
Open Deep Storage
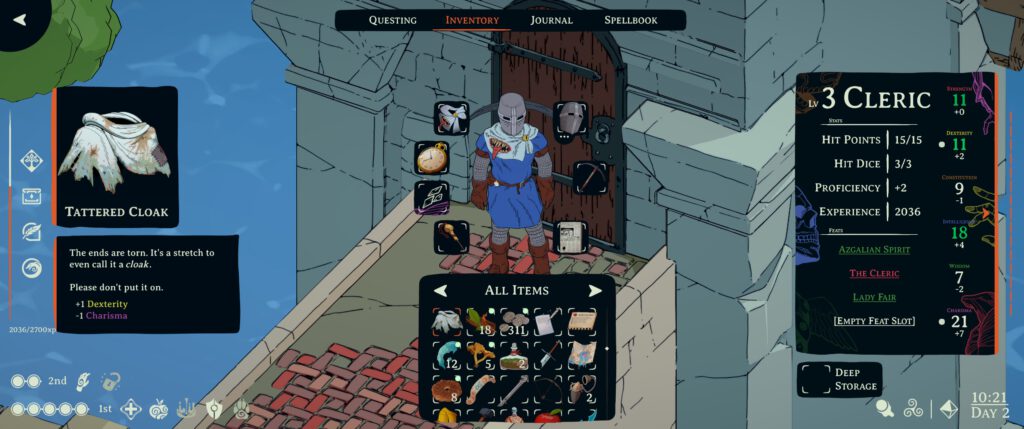[x=840, y=379]
